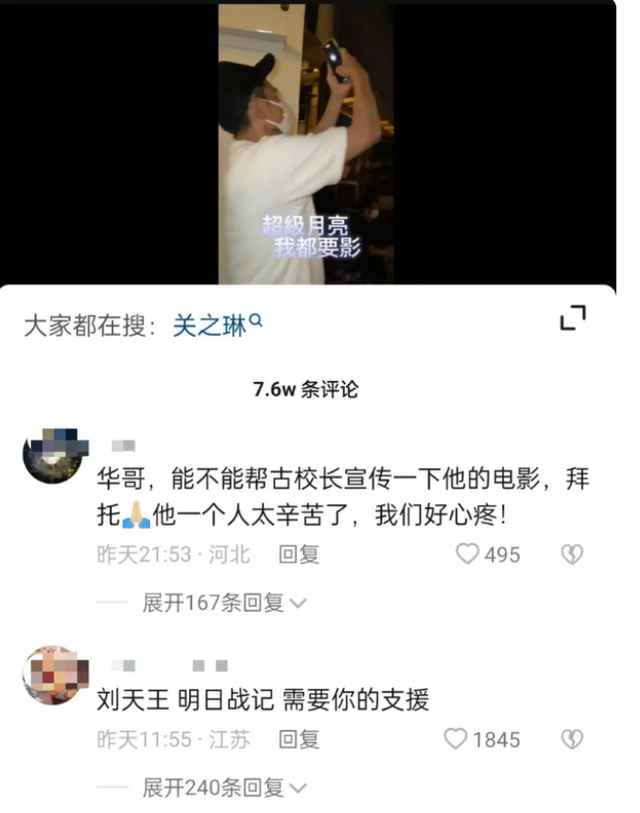The height and width of the screenshot is (813, 640).
Task: Expand 167 replies under 华哥 comment
Action: coord(223,603)
